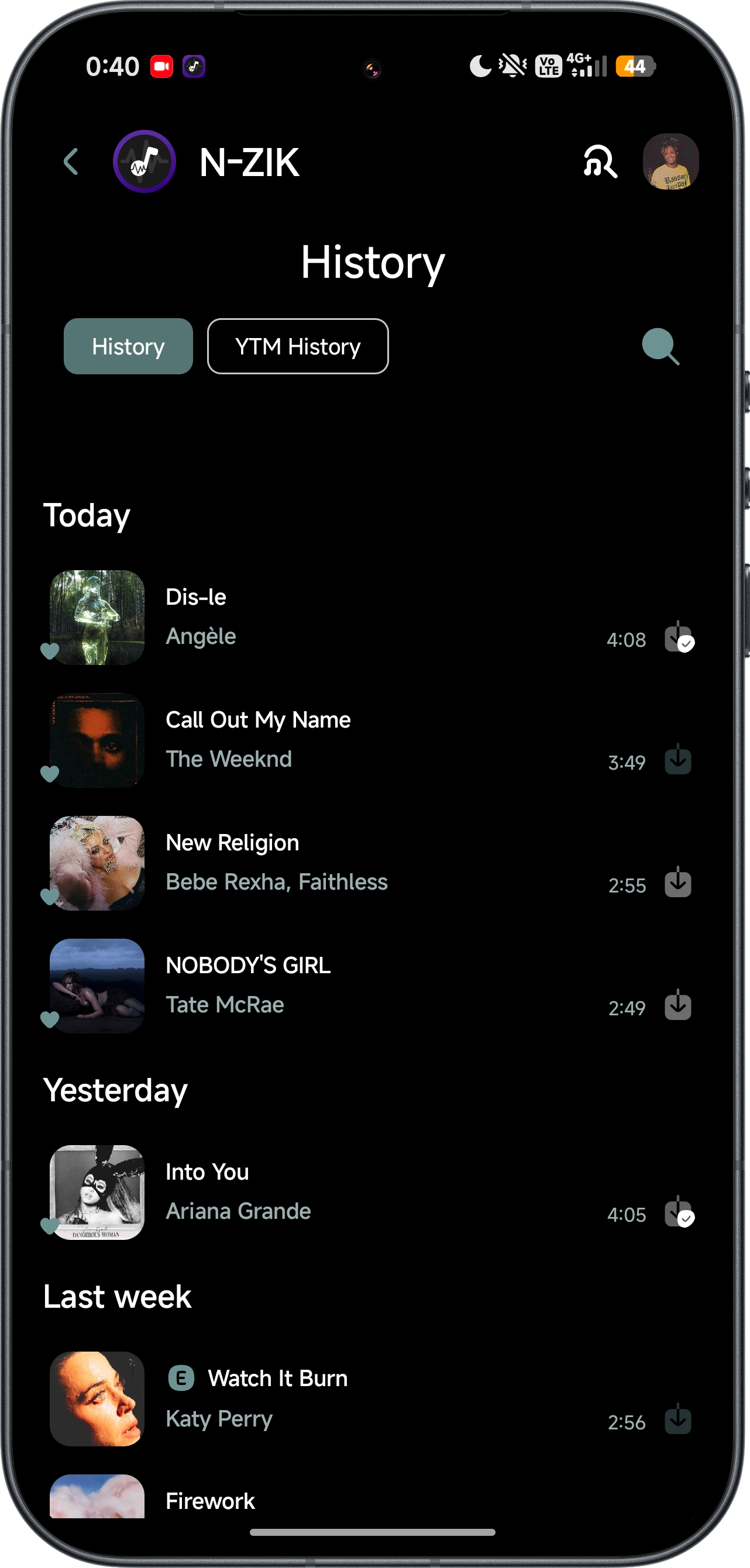Screen dimensions: 750x1568
Task: Tap downloaded icon for Dis-le
Action: (x=679, y=637)
